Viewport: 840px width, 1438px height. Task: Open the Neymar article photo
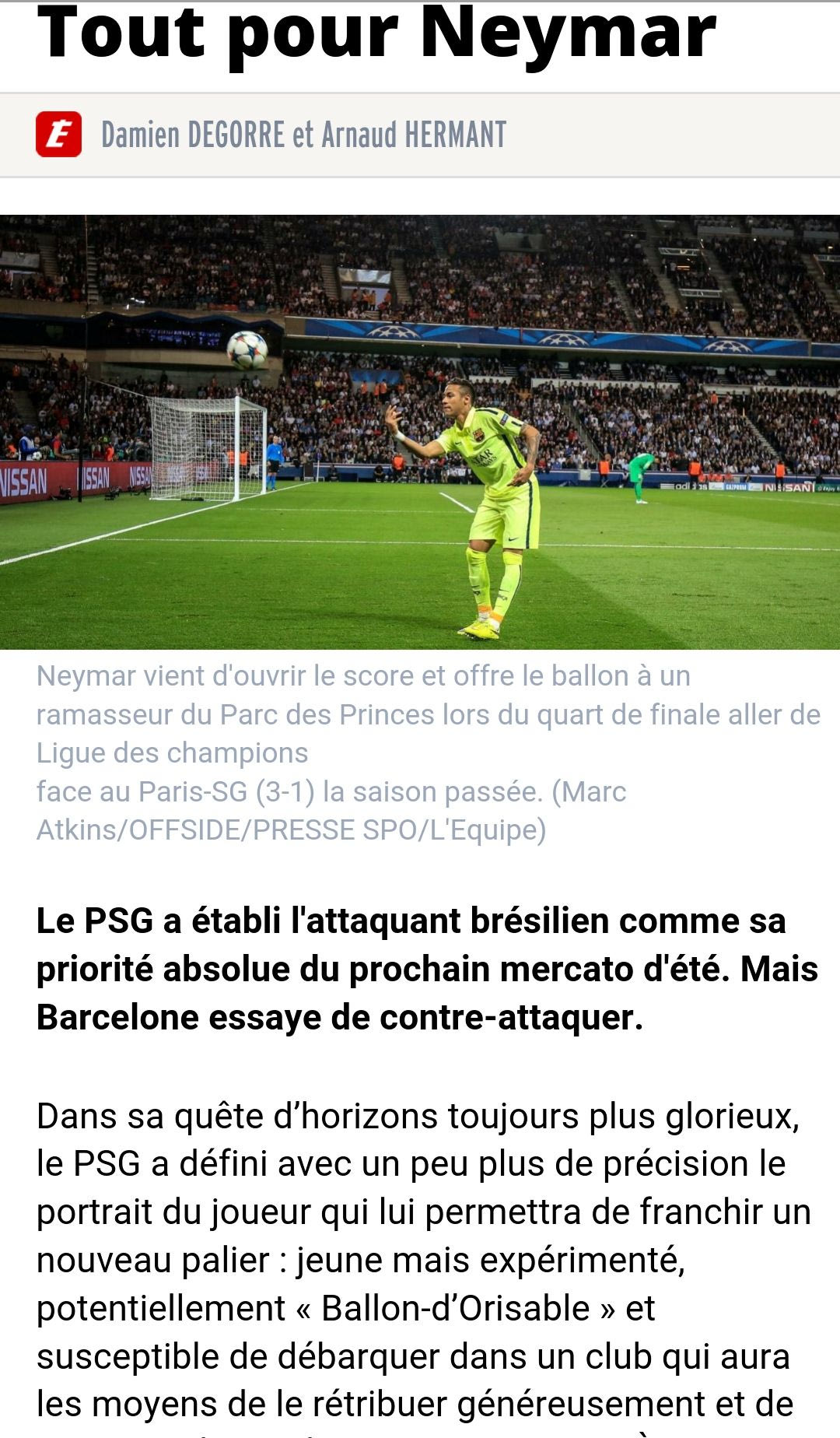420,432
